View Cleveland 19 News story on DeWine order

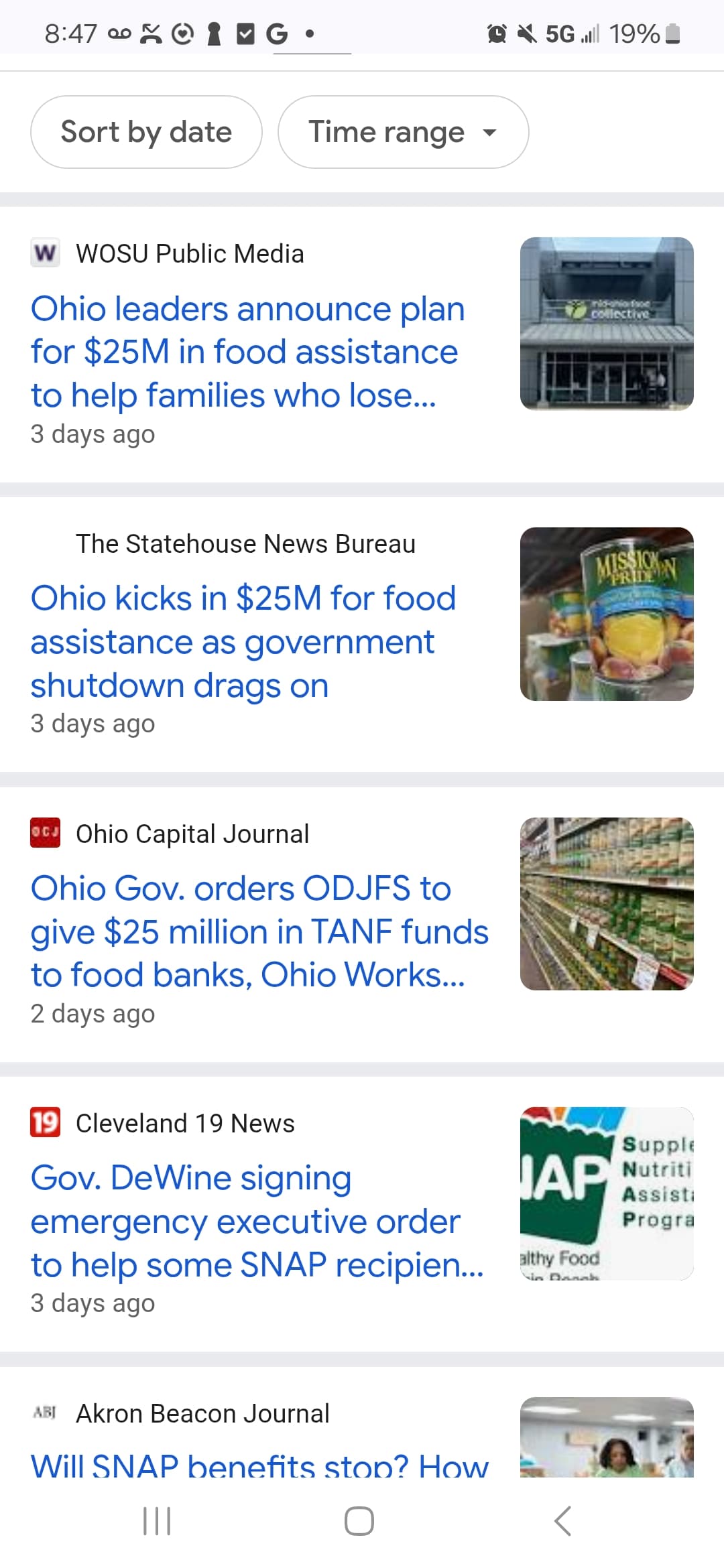[x=257, y=1221]
